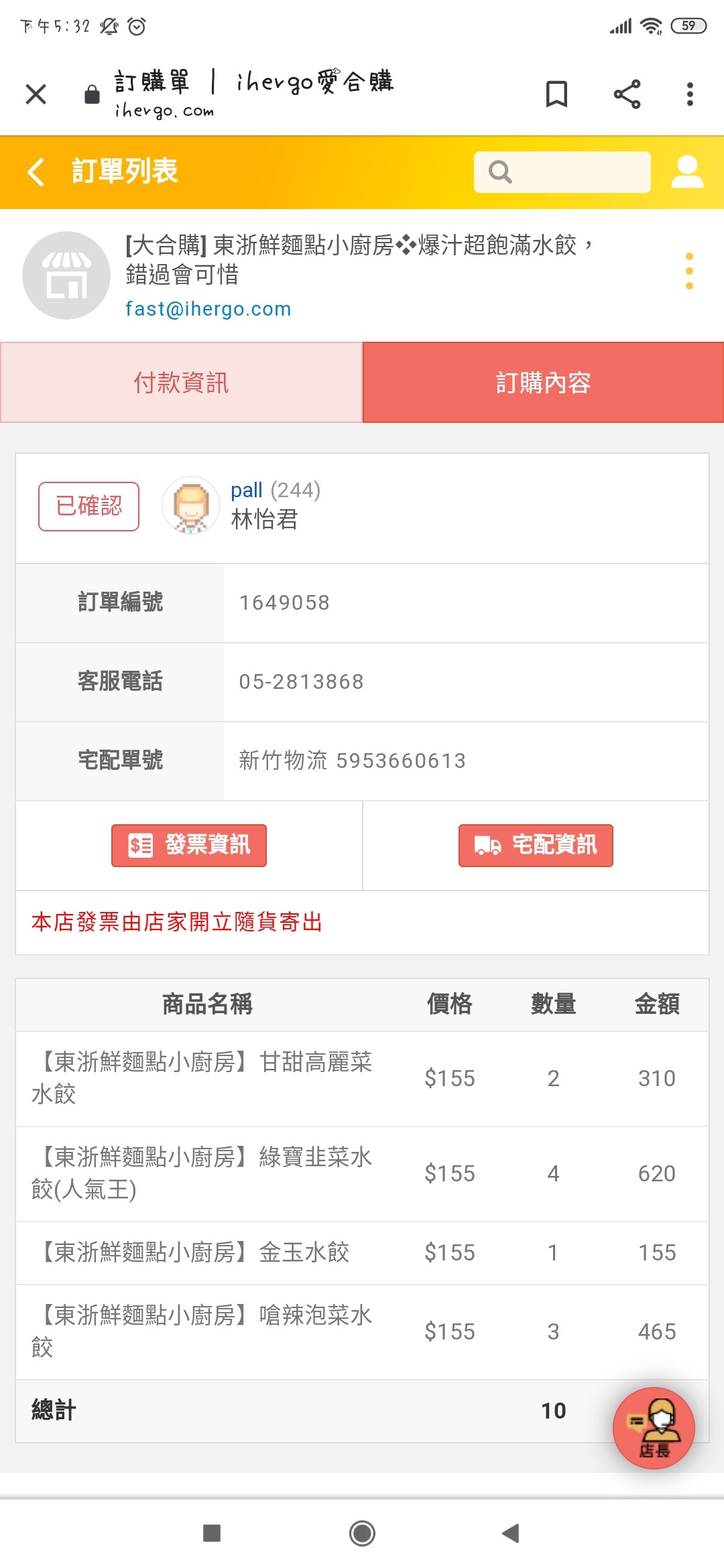
Task: Open the browser overflow menu
Action: 690,94
